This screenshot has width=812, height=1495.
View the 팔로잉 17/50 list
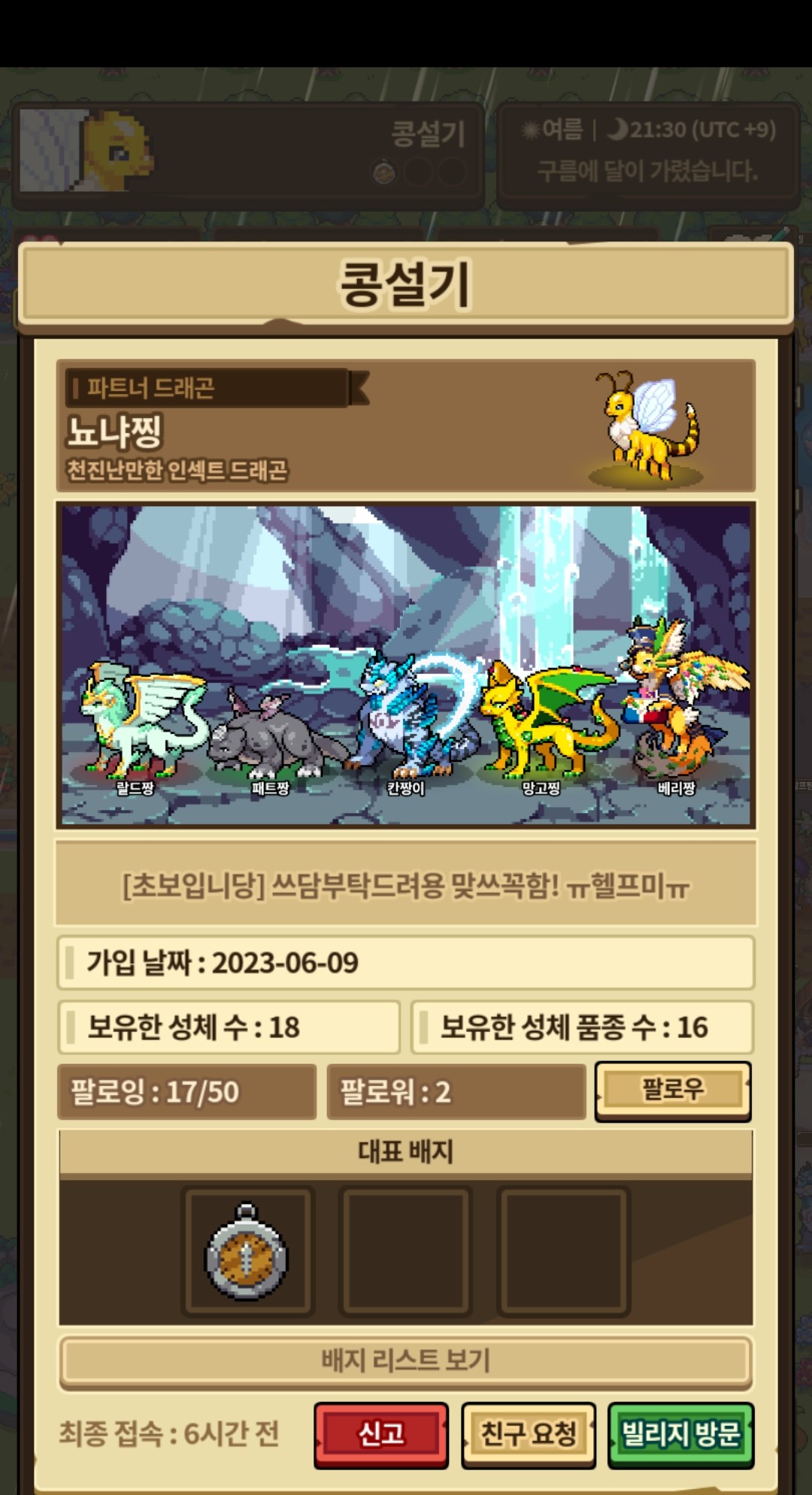coord(187,1091)
